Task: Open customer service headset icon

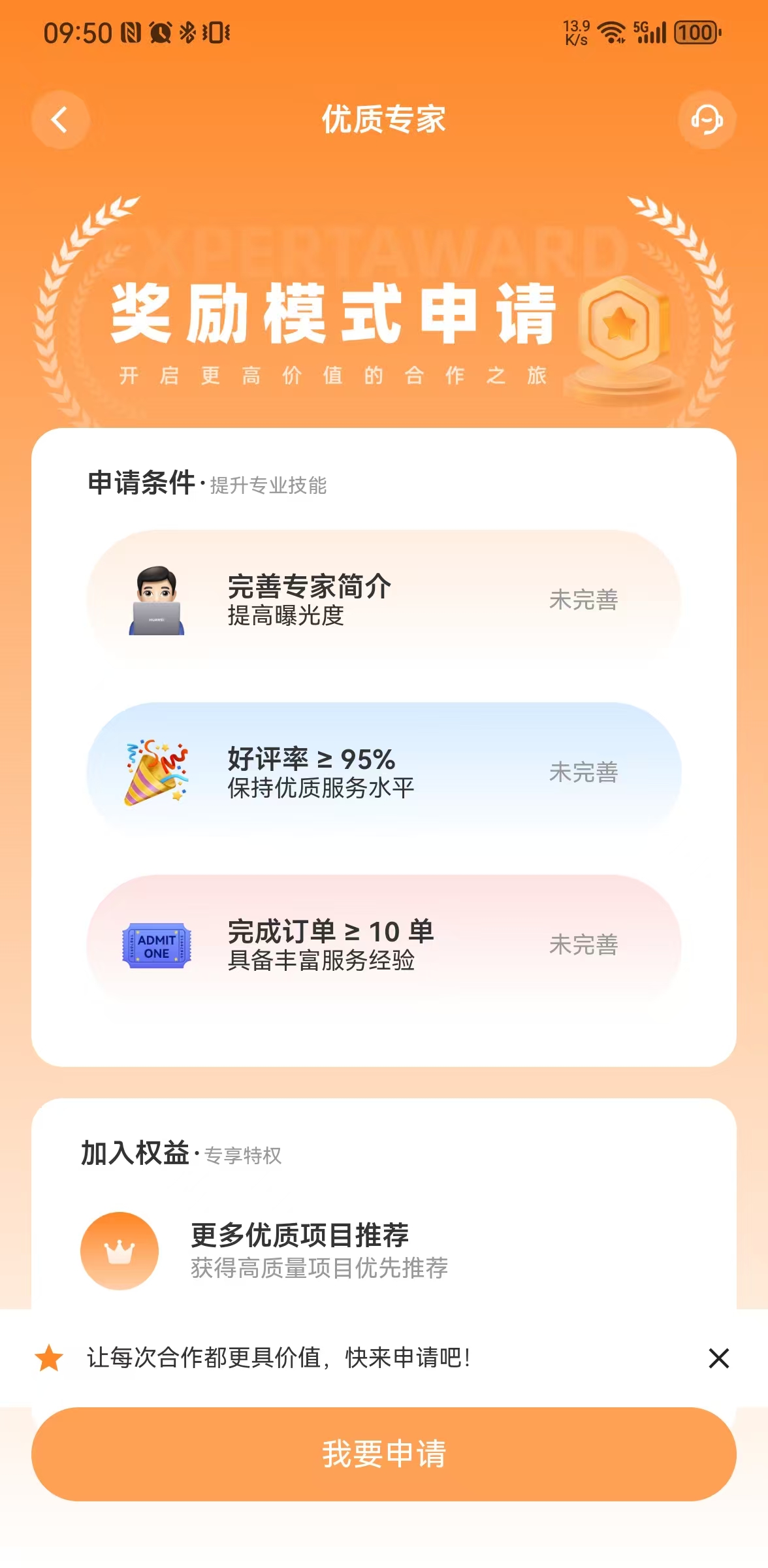Action: click(x=707, y=120)
